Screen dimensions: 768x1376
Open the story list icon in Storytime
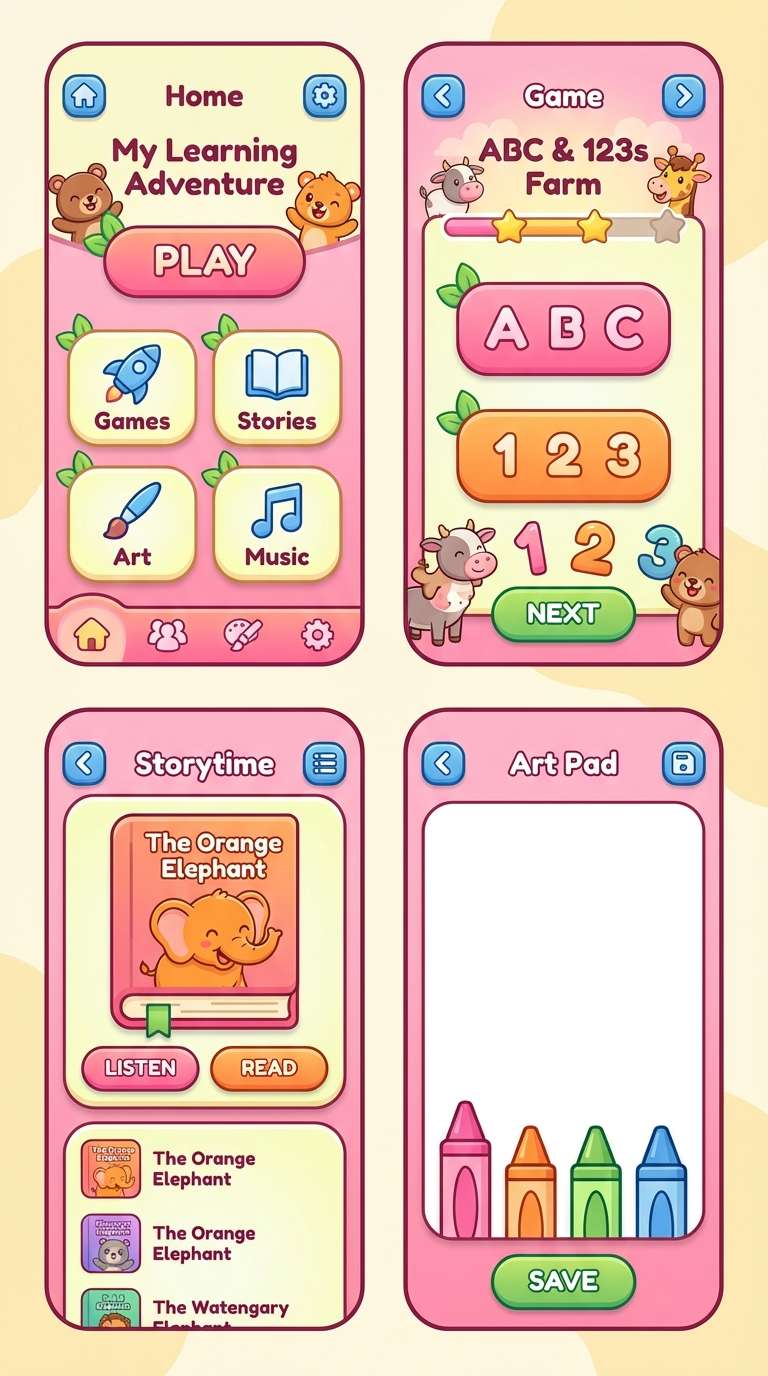(324, 763)
